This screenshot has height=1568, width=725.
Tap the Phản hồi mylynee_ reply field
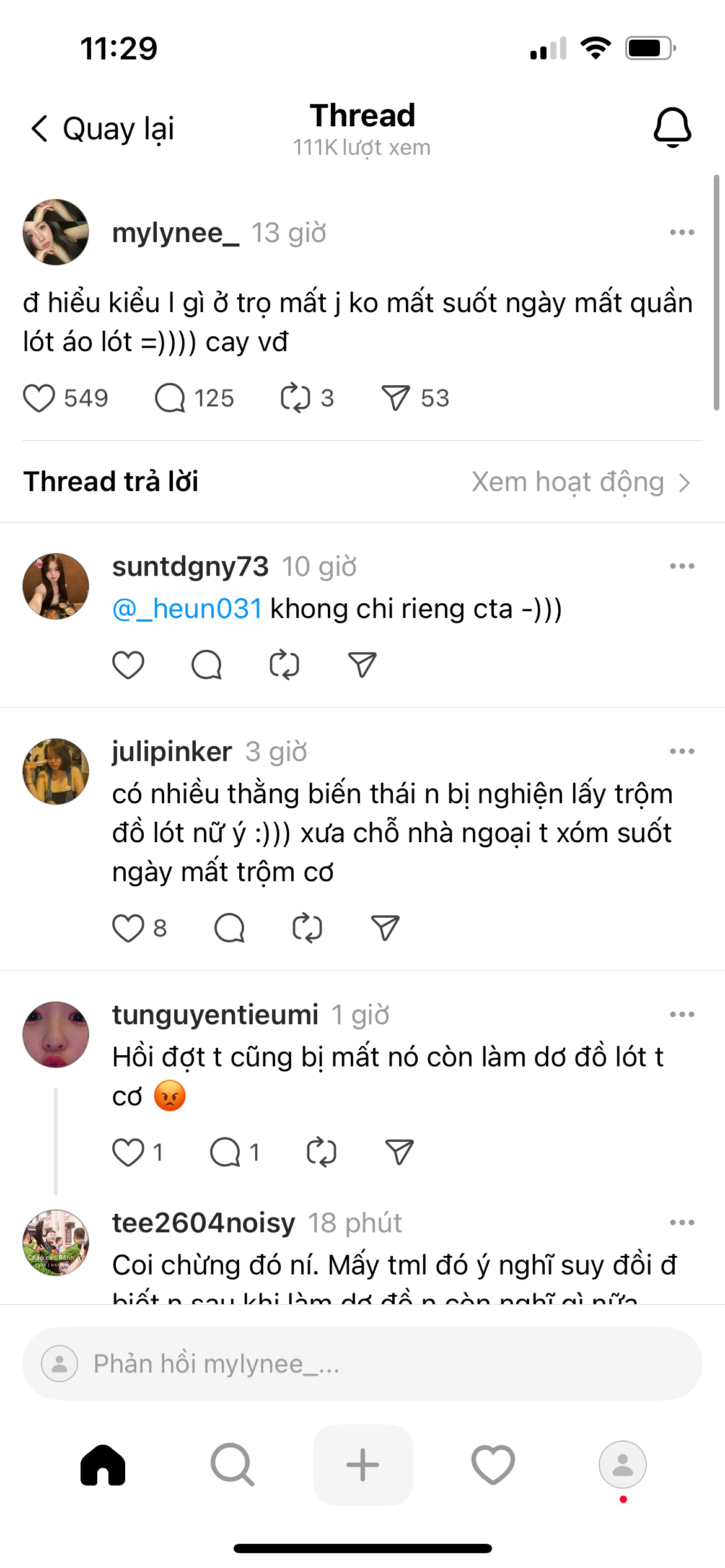362,1364
